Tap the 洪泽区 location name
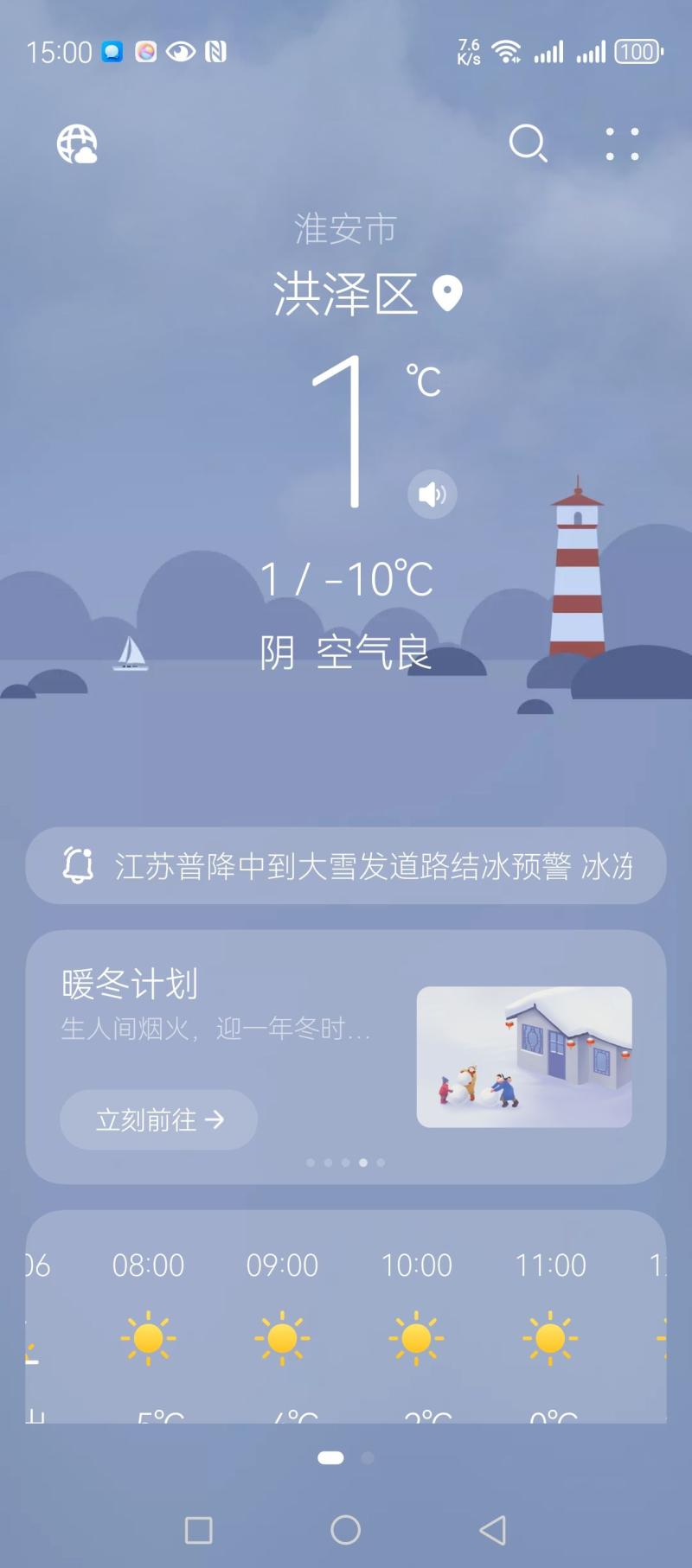The width and height of the screenshot is (692, 1568). coord(346,294)
